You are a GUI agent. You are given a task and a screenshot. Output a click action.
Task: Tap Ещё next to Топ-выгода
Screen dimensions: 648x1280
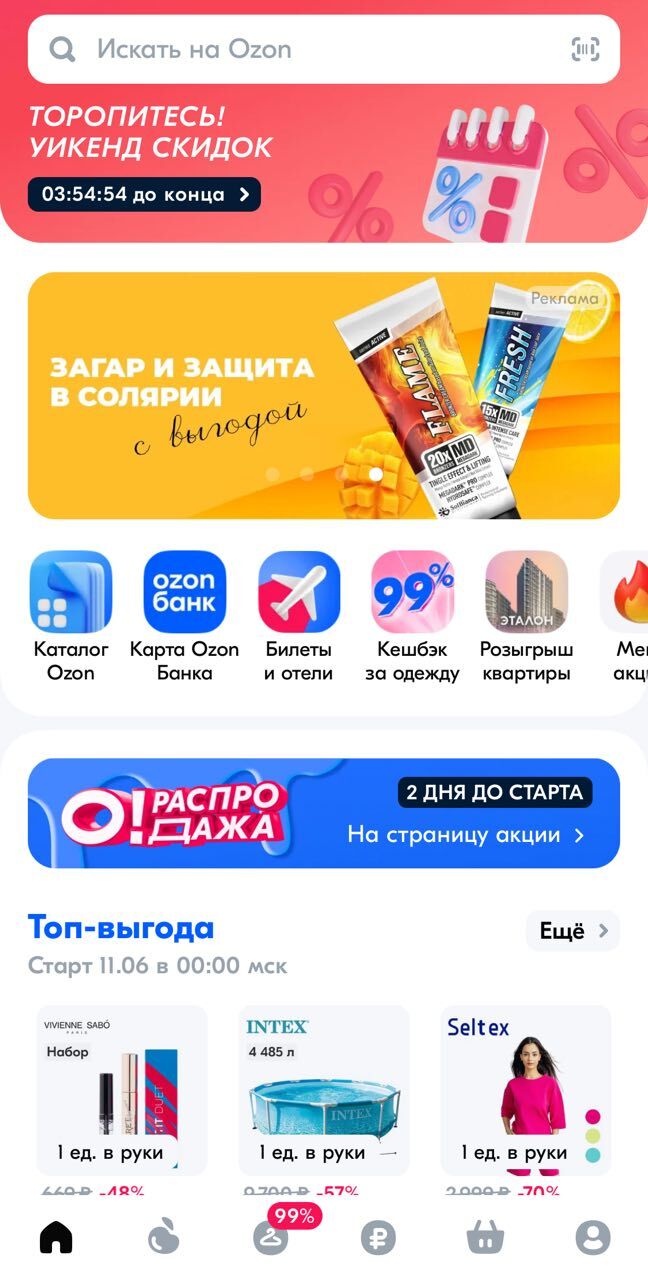coord(573,931)
